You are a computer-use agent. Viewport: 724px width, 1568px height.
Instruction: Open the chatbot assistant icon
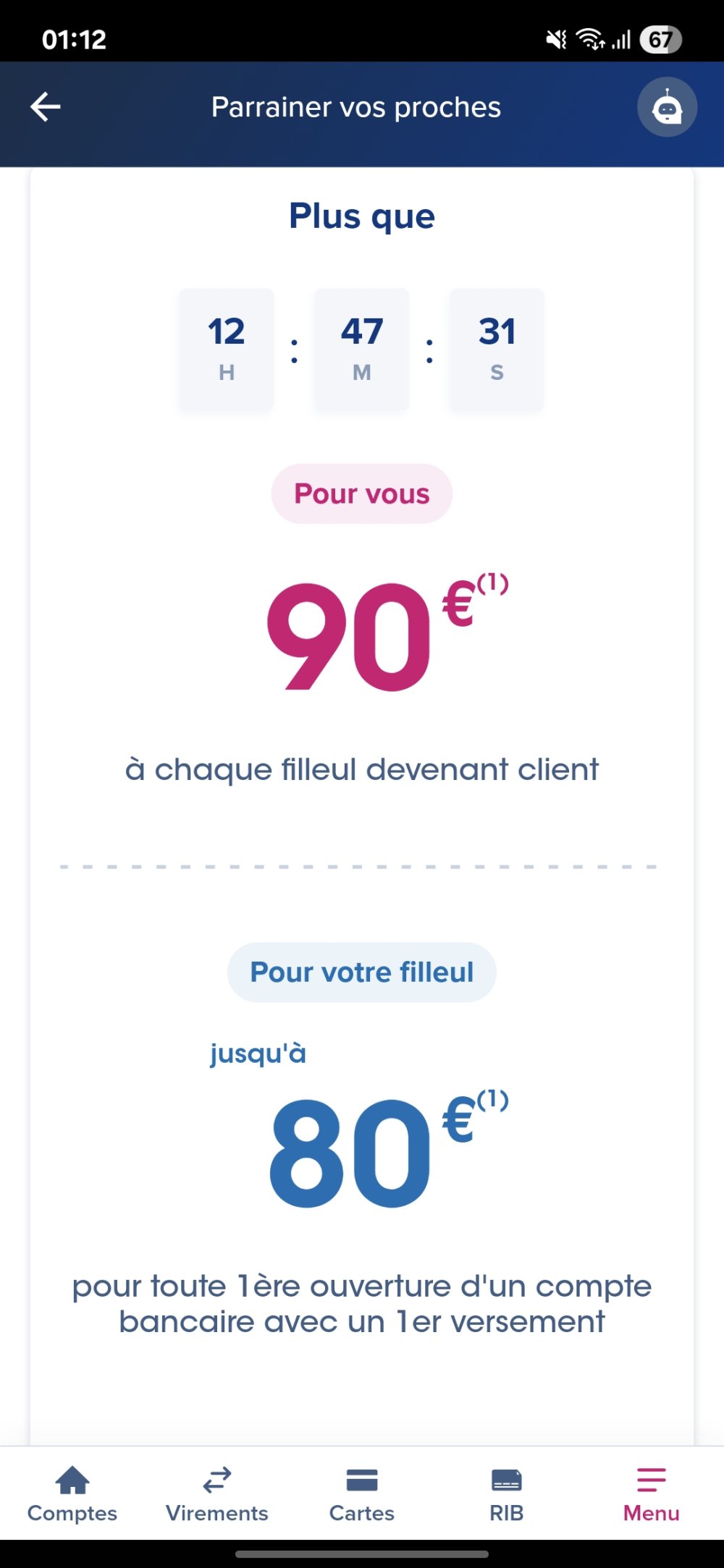(x=667, y=107)
